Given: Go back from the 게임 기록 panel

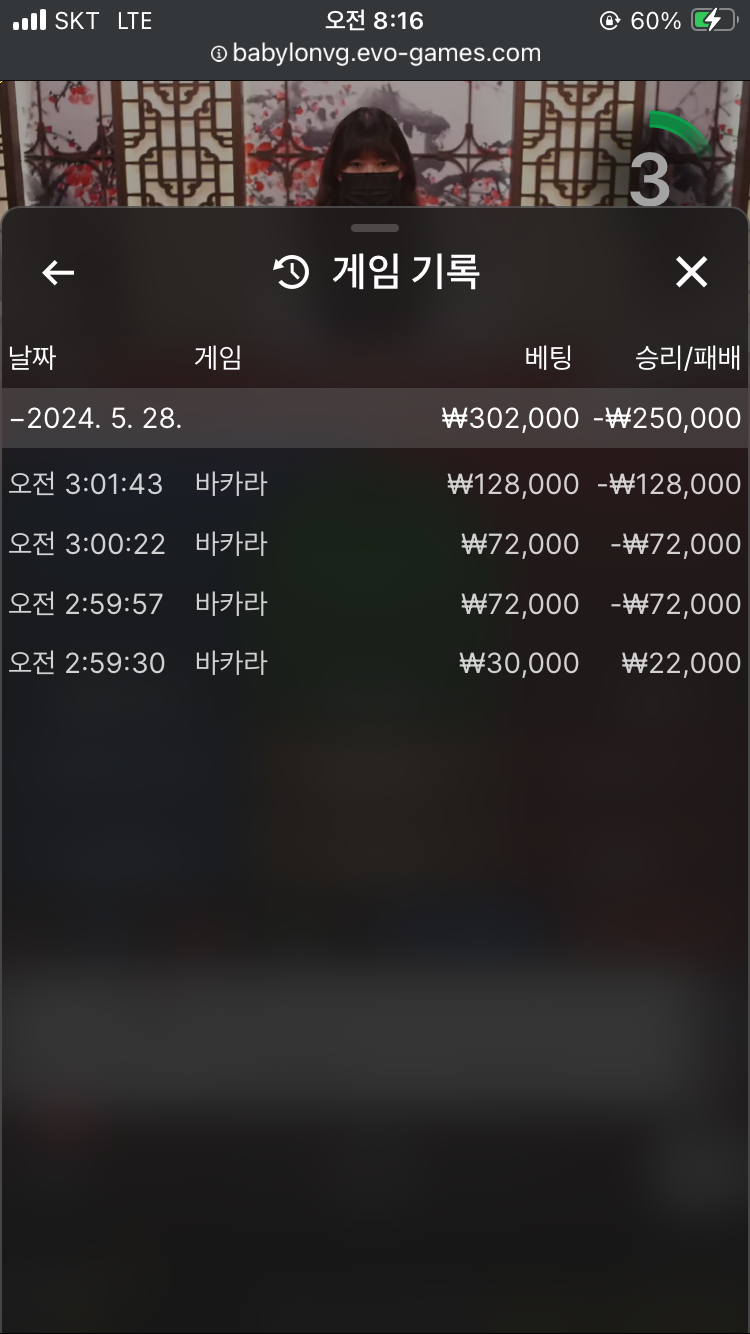Looking at the screenshot, I should [58, 272].
